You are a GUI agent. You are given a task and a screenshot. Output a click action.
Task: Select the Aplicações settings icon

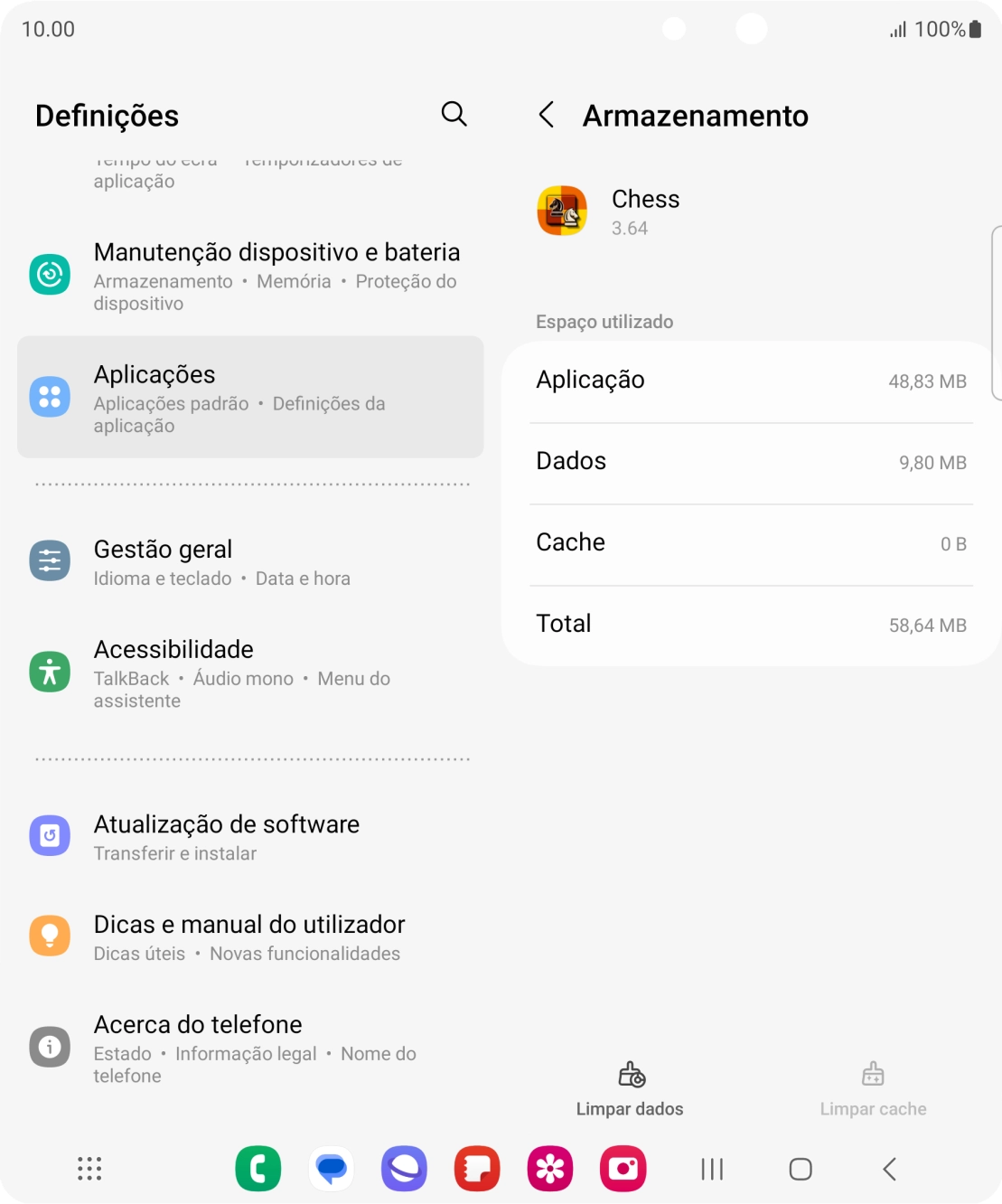point(50,396)
